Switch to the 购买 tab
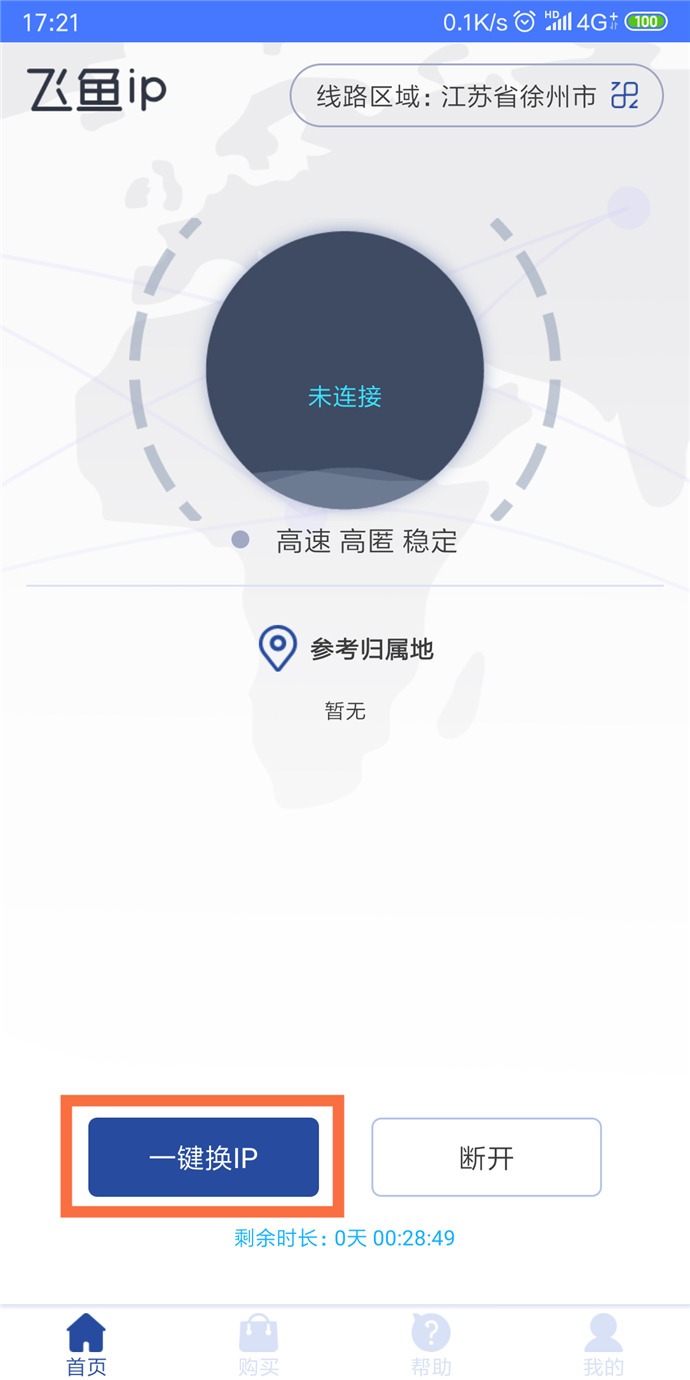The width and height of the screenshot is (690, 1380). coord(259,1346)
